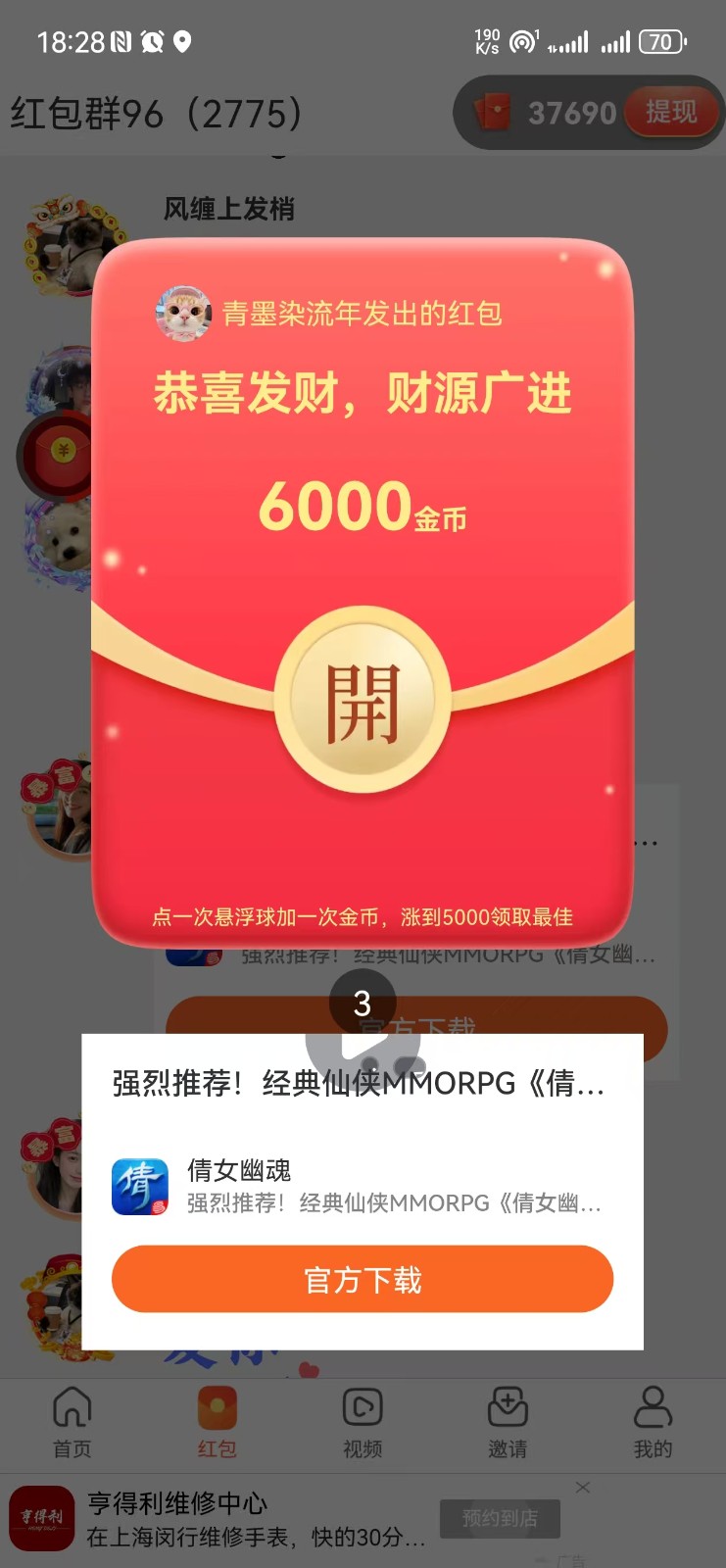The height and width of the screenshot is (1568, 726).
Task: Switch to the 视频 tab
Action: tap(363, 1421)
